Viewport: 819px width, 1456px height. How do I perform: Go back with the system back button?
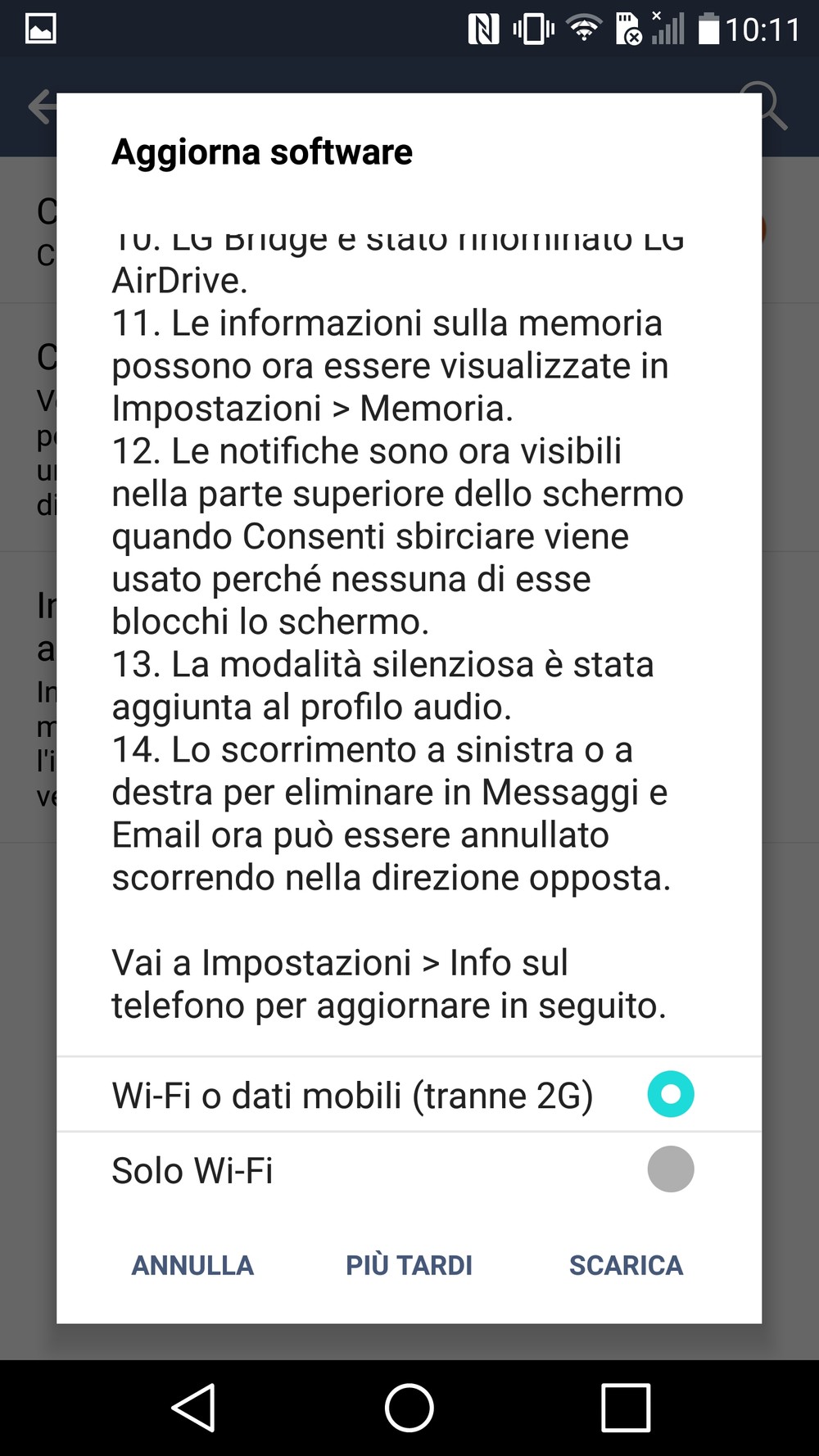pos(193,1408)
